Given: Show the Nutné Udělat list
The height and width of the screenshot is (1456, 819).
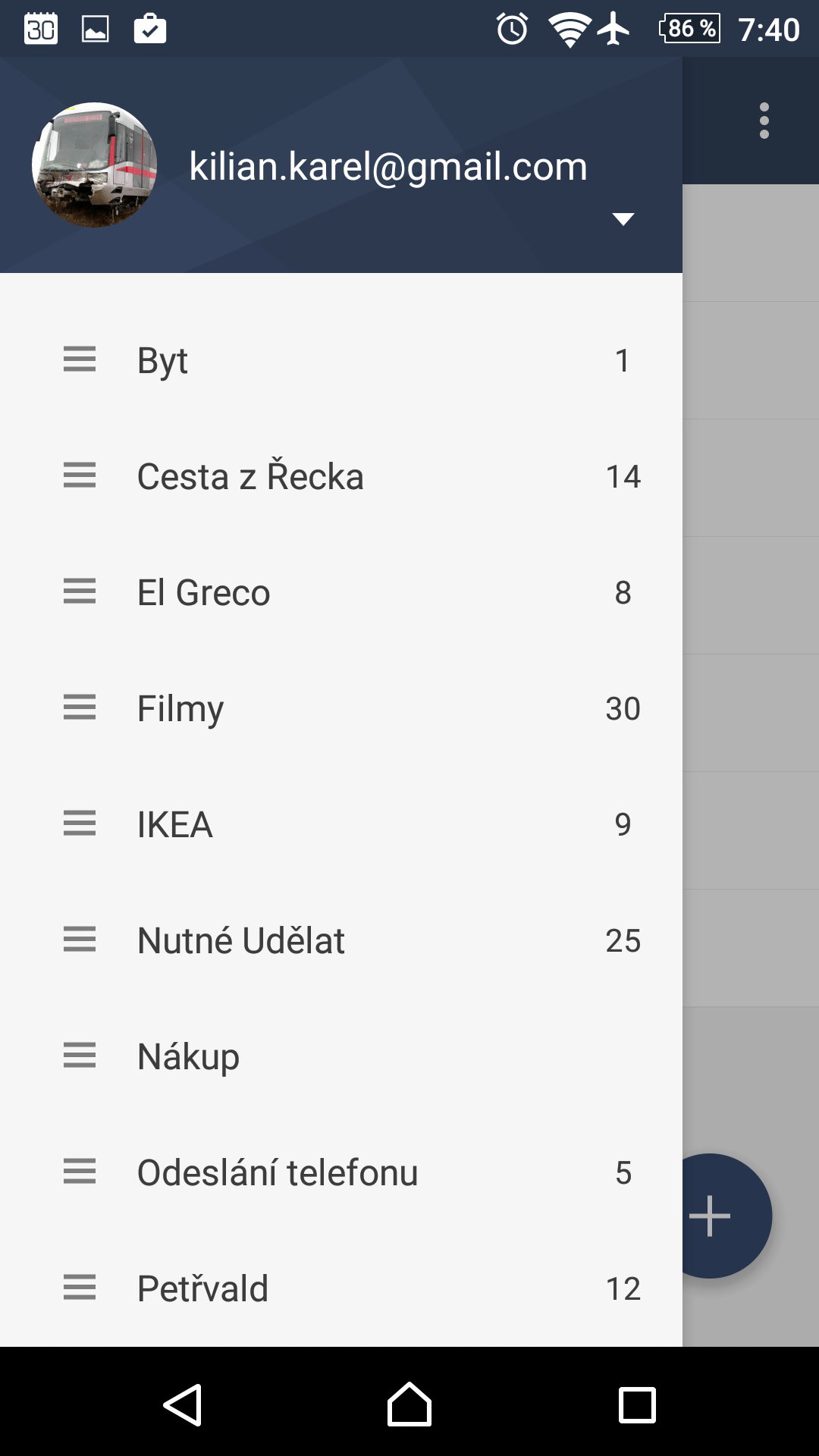Looking at the screenshot, I should point(341,940).
